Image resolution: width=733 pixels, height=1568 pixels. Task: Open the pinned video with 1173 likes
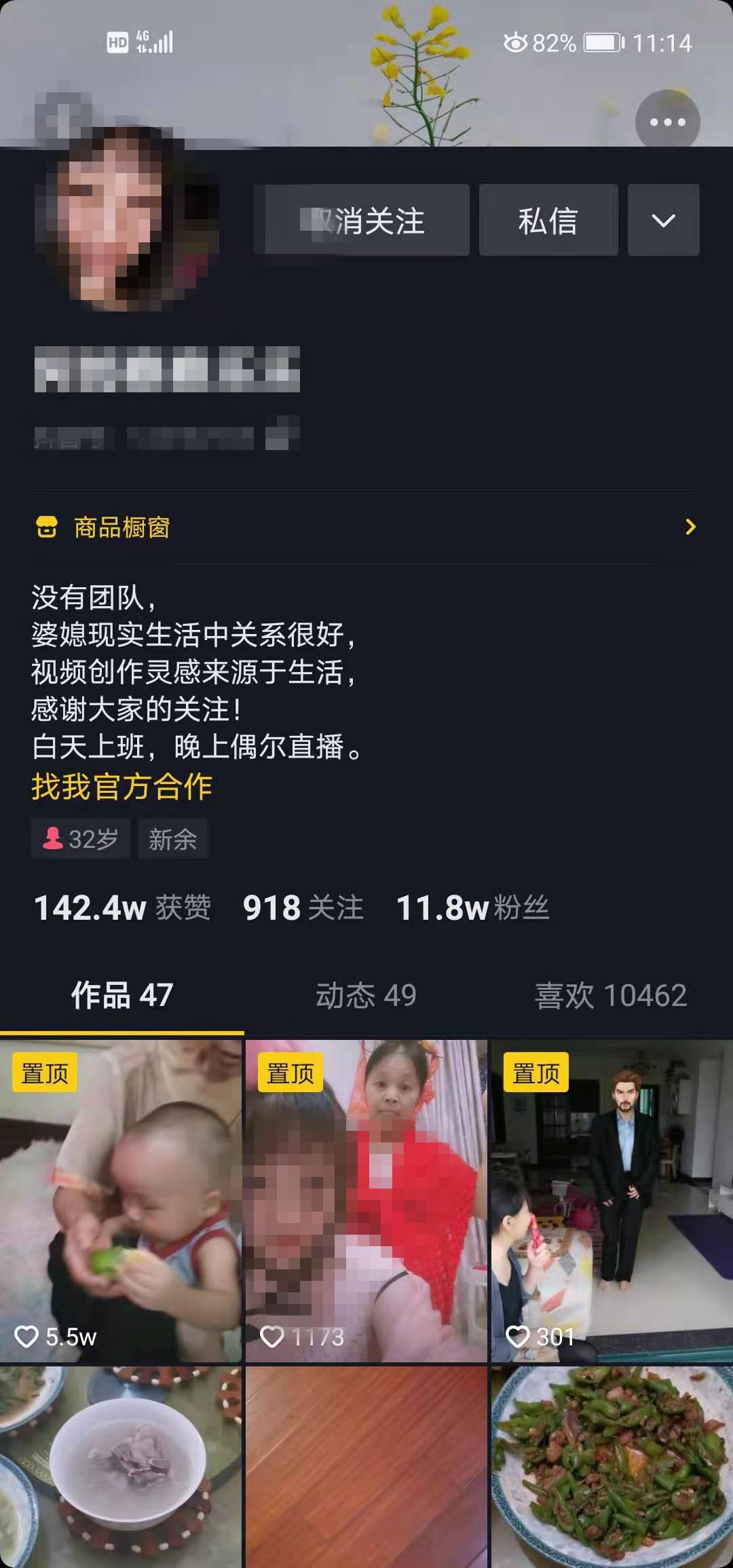(366, 1200)
